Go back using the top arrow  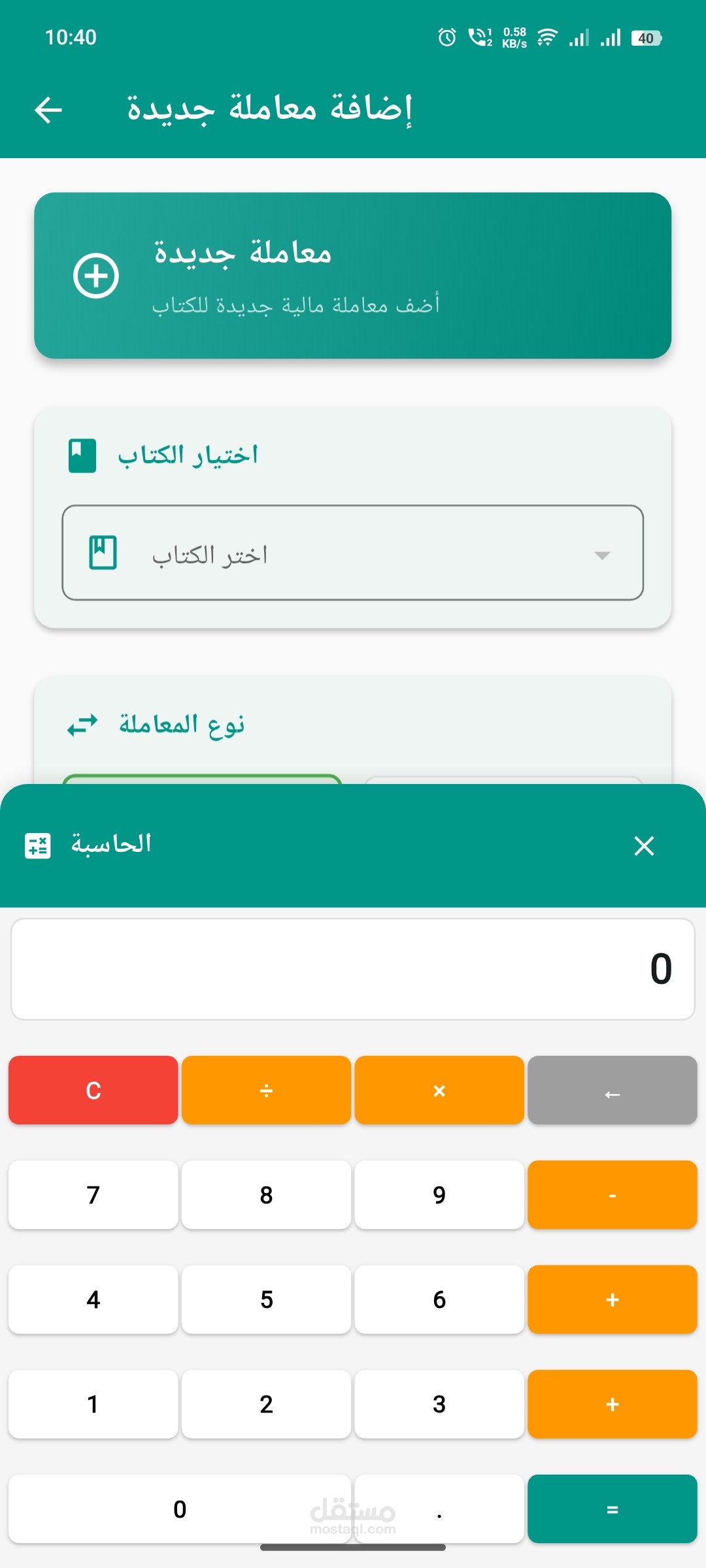(x=48, y=109)
